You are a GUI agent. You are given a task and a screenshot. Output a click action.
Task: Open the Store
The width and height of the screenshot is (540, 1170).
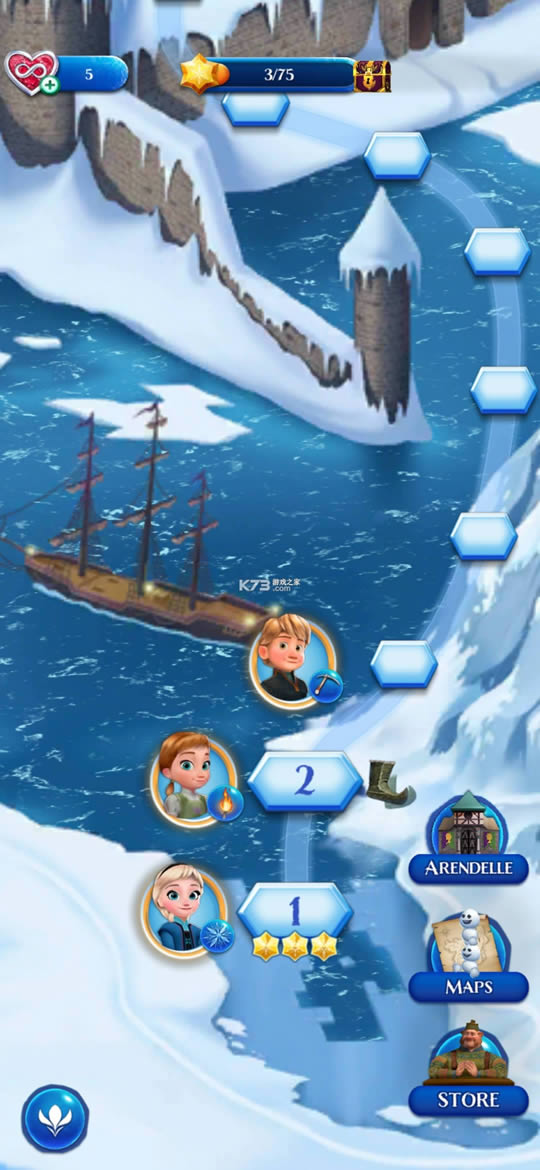pyautogui.click(x=468, y=1070)
